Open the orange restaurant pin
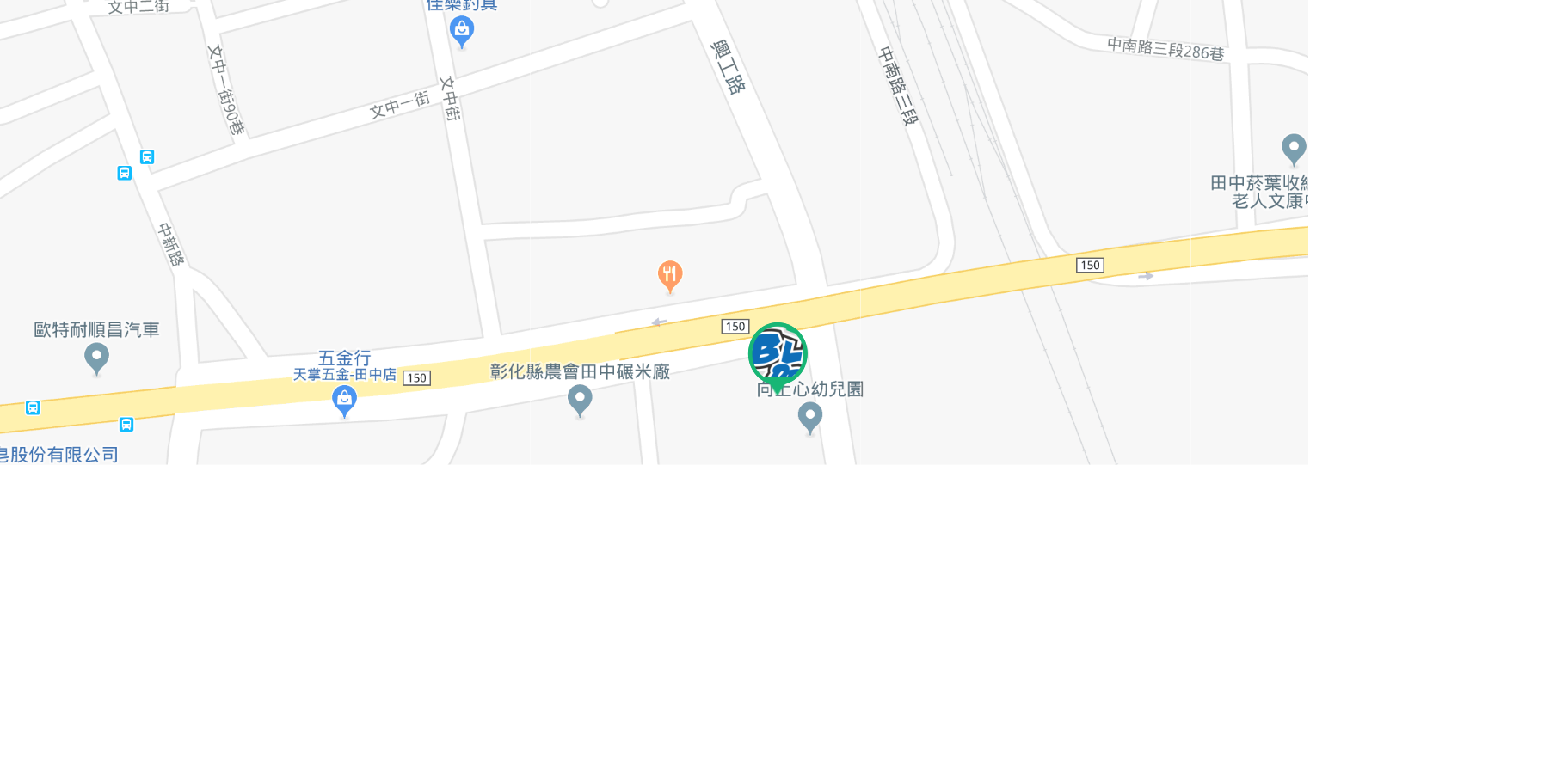The width and height of the screenshot is (1556, 784). [x=670, y=276]
